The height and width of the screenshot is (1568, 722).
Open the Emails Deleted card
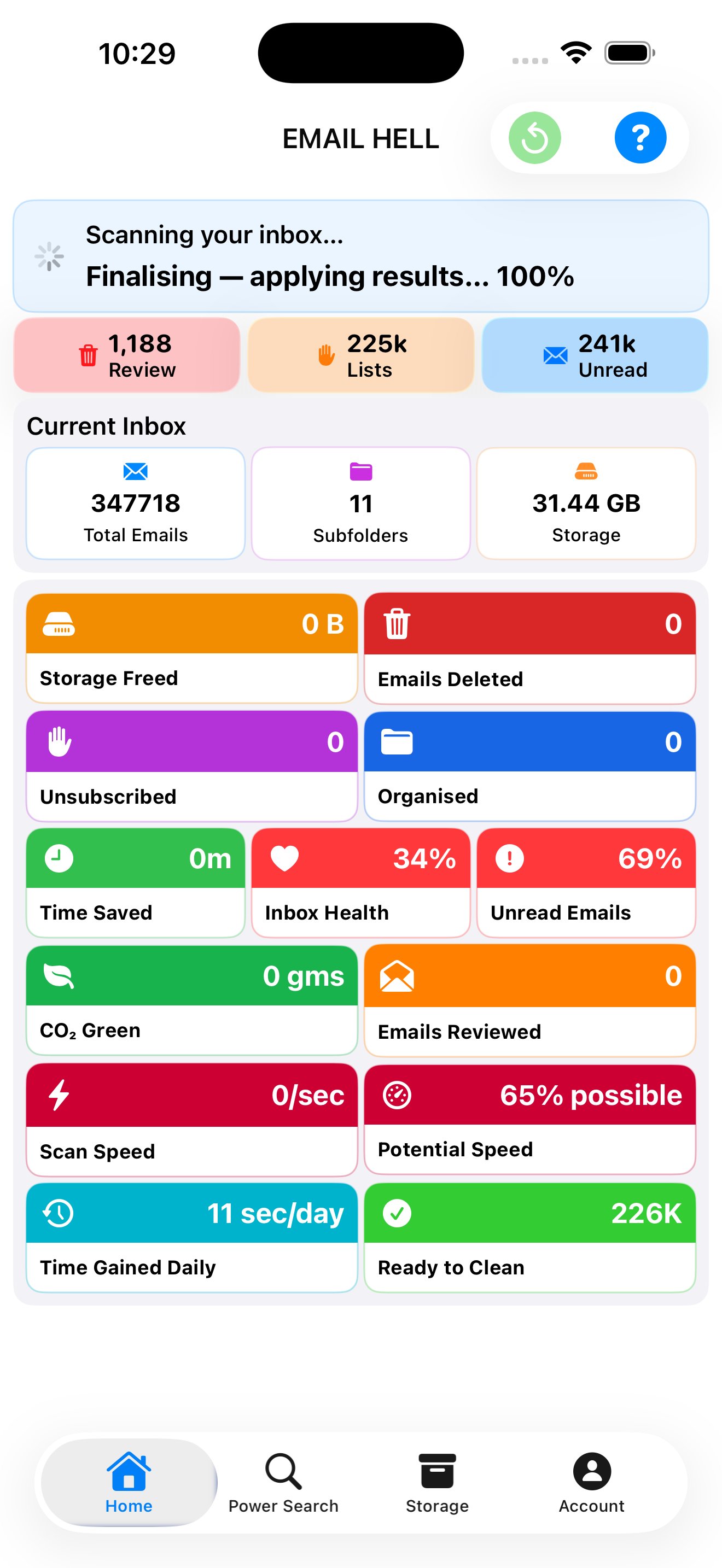(529, 648)
